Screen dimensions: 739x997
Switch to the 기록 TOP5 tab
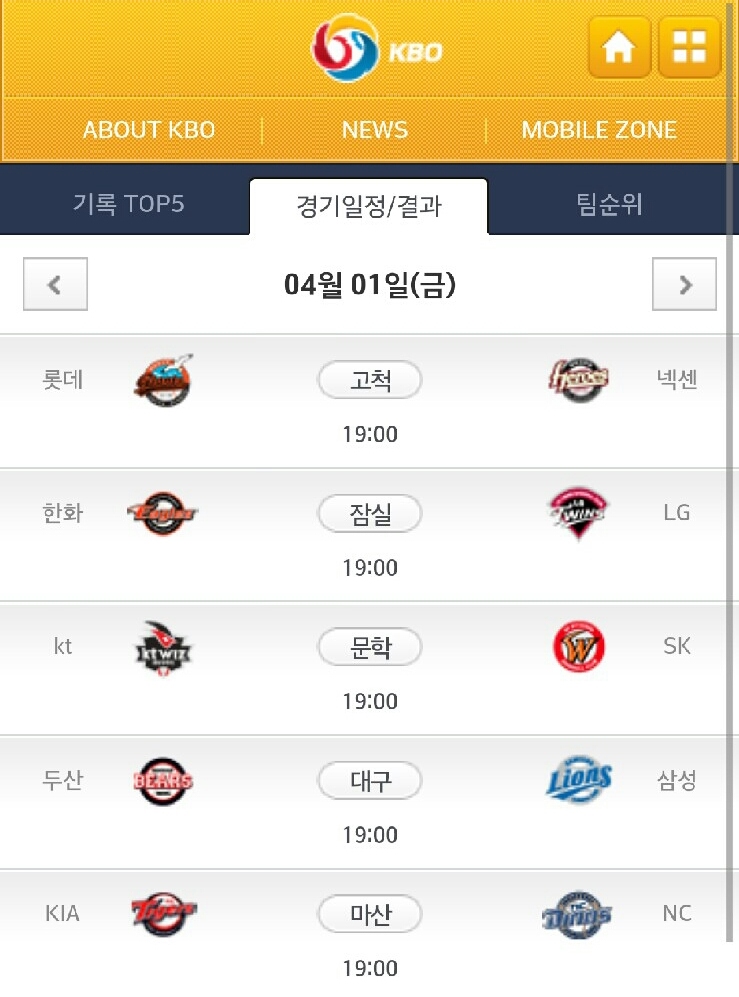tap(128, 205)
